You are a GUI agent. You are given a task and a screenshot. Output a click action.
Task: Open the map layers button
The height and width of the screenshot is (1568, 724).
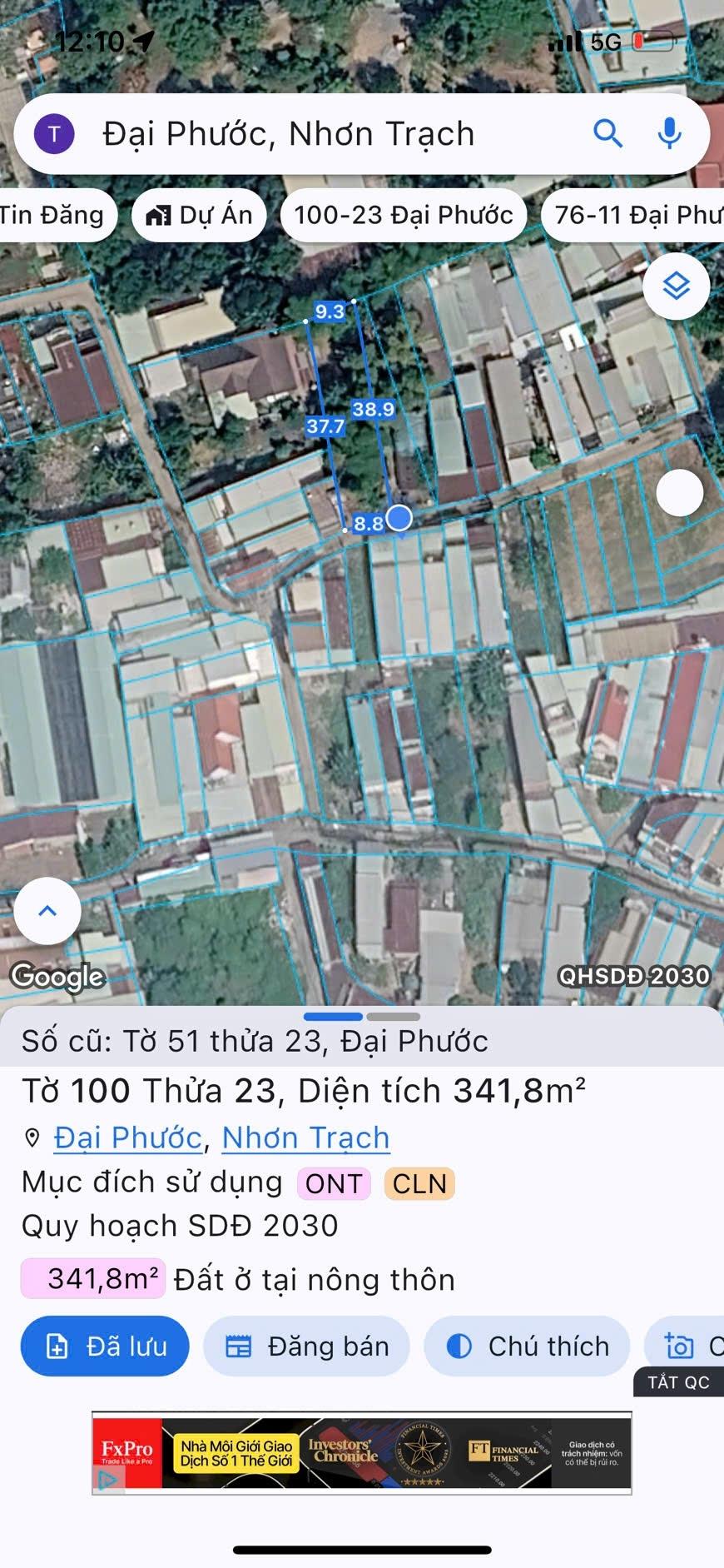[x=676, y=286]
